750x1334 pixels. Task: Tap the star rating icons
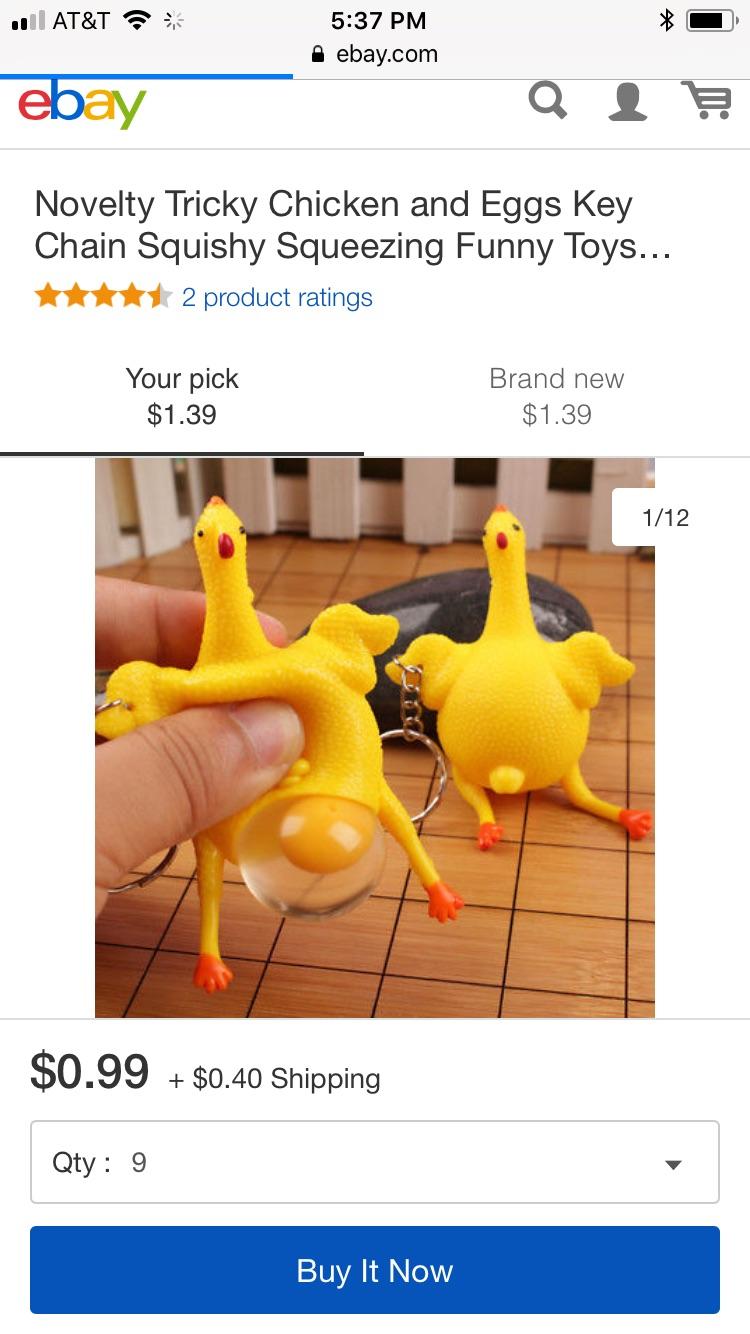tap(100, 296)
